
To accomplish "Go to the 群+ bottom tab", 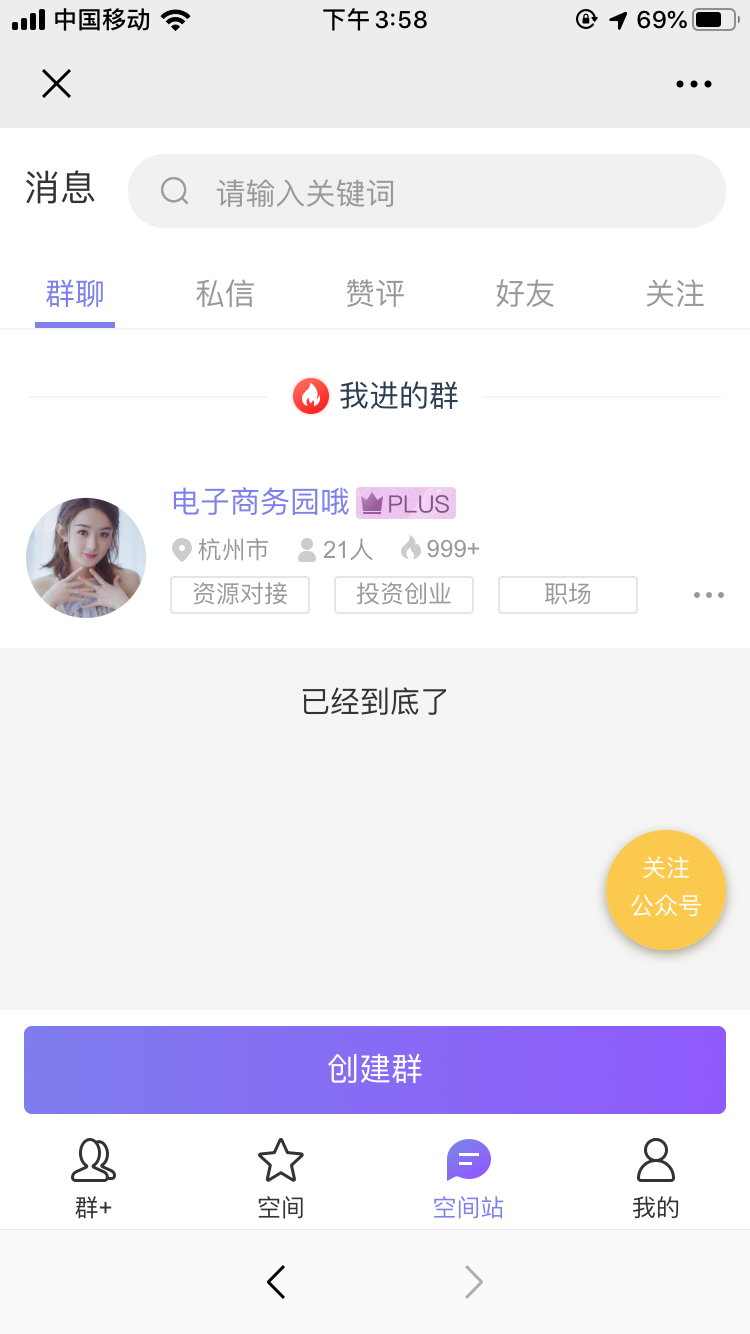I will [94, 1178].
